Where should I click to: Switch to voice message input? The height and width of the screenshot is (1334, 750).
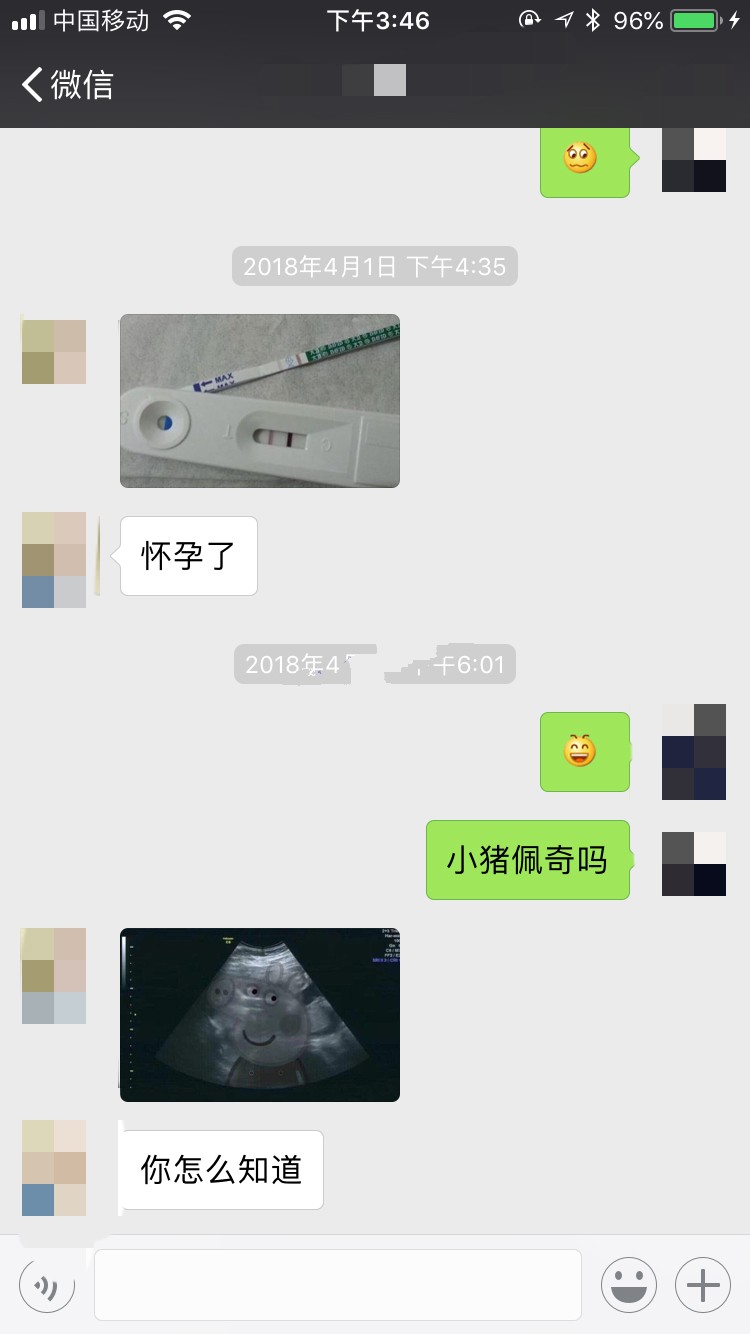(x=47, y=1285)
